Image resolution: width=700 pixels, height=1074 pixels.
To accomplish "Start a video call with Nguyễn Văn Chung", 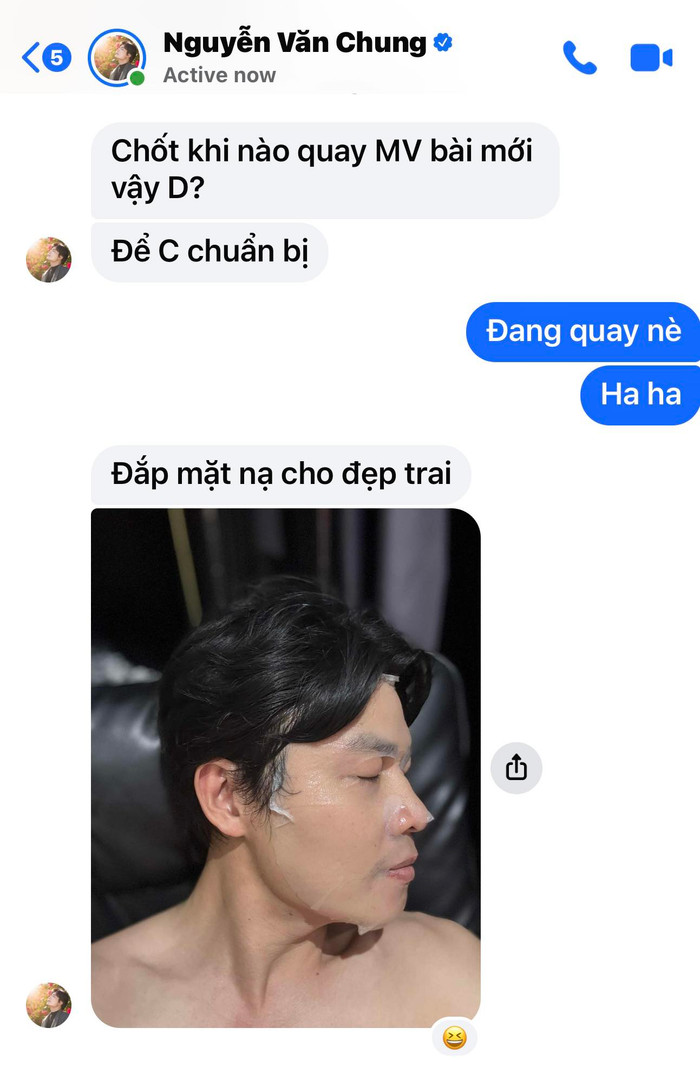I will (x=651, y=58).
